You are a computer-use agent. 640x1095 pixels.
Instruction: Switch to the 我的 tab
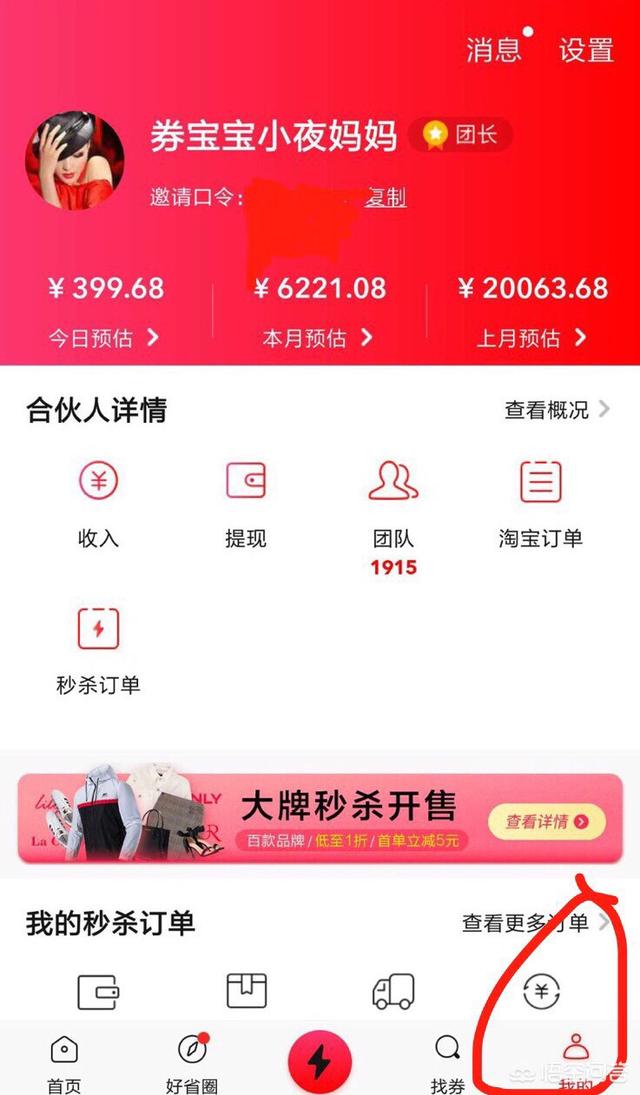[575, 1060]
